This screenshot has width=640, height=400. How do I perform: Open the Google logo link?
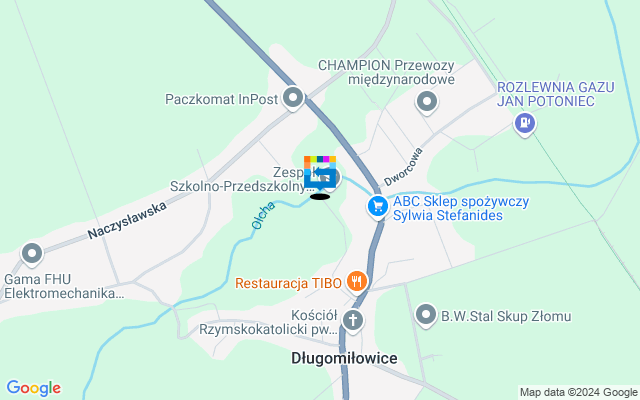[33, 388]
